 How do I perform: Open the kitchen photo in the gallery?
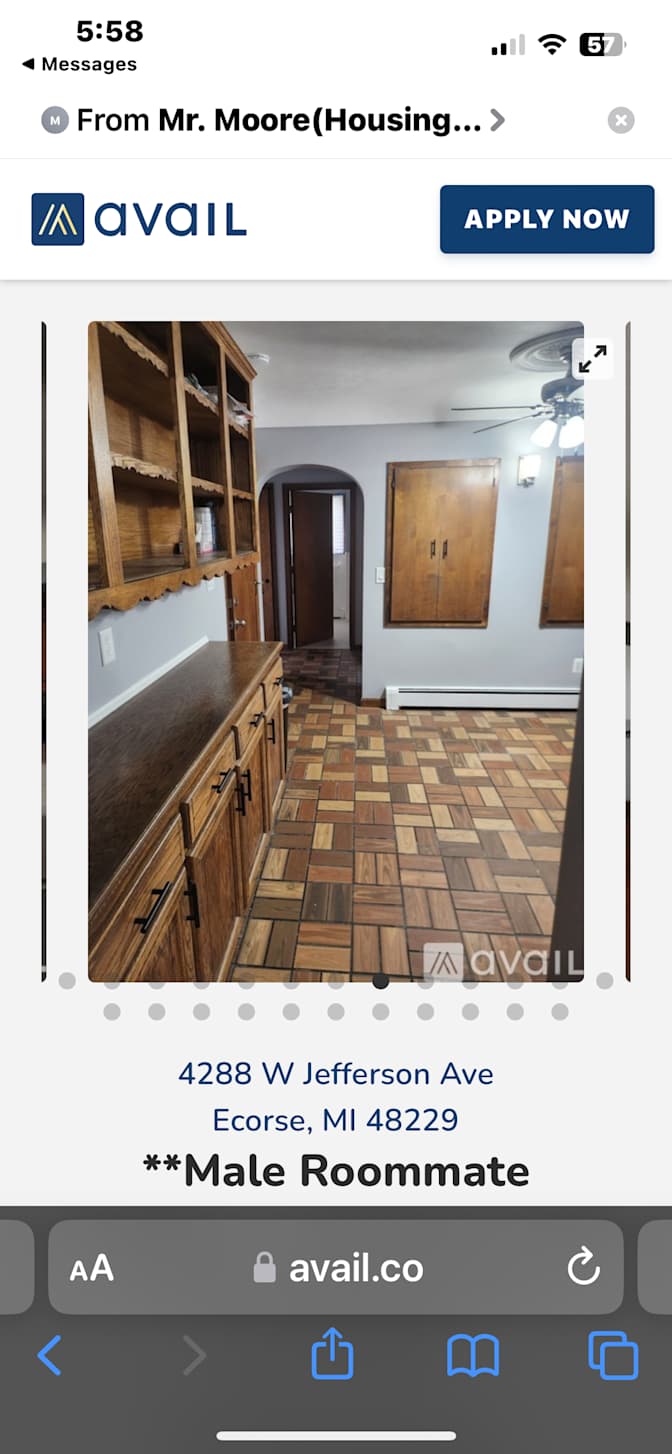(336, 652)
